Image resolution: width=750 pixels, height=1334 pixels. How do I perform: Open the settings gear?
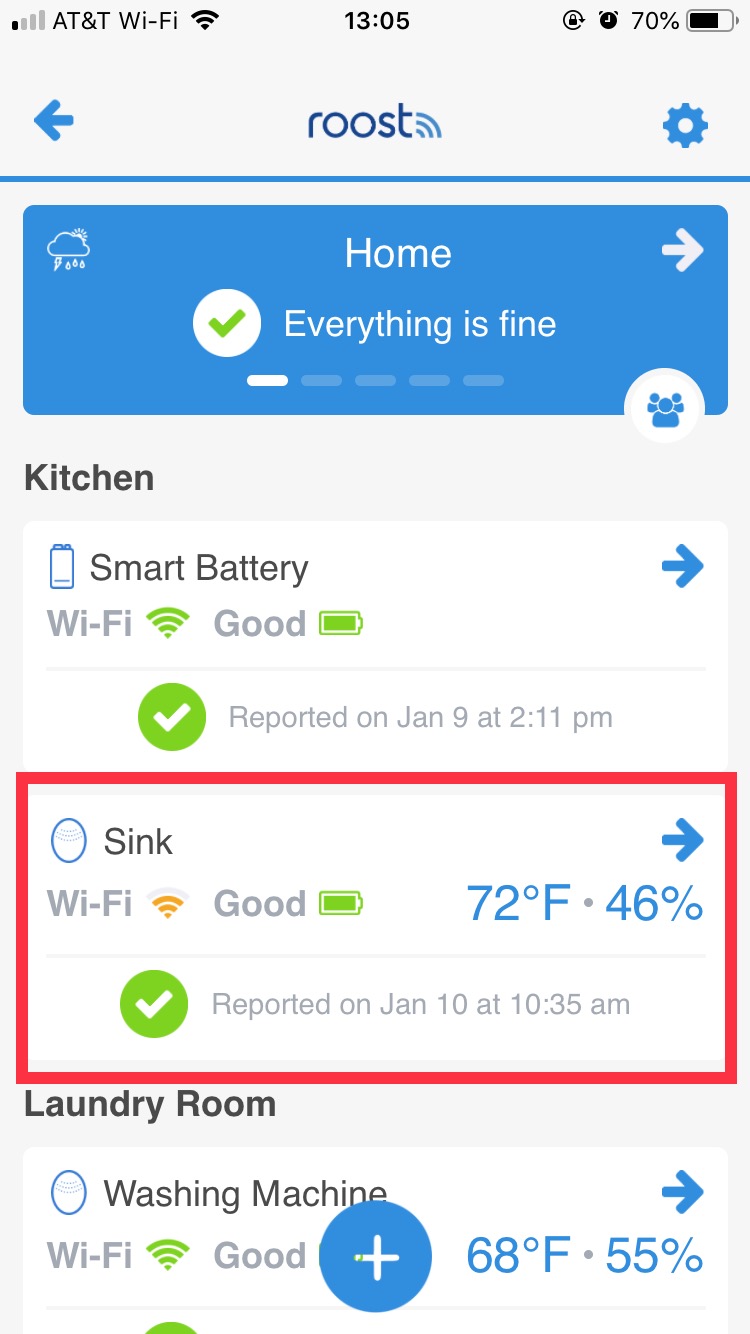point(686,126)
